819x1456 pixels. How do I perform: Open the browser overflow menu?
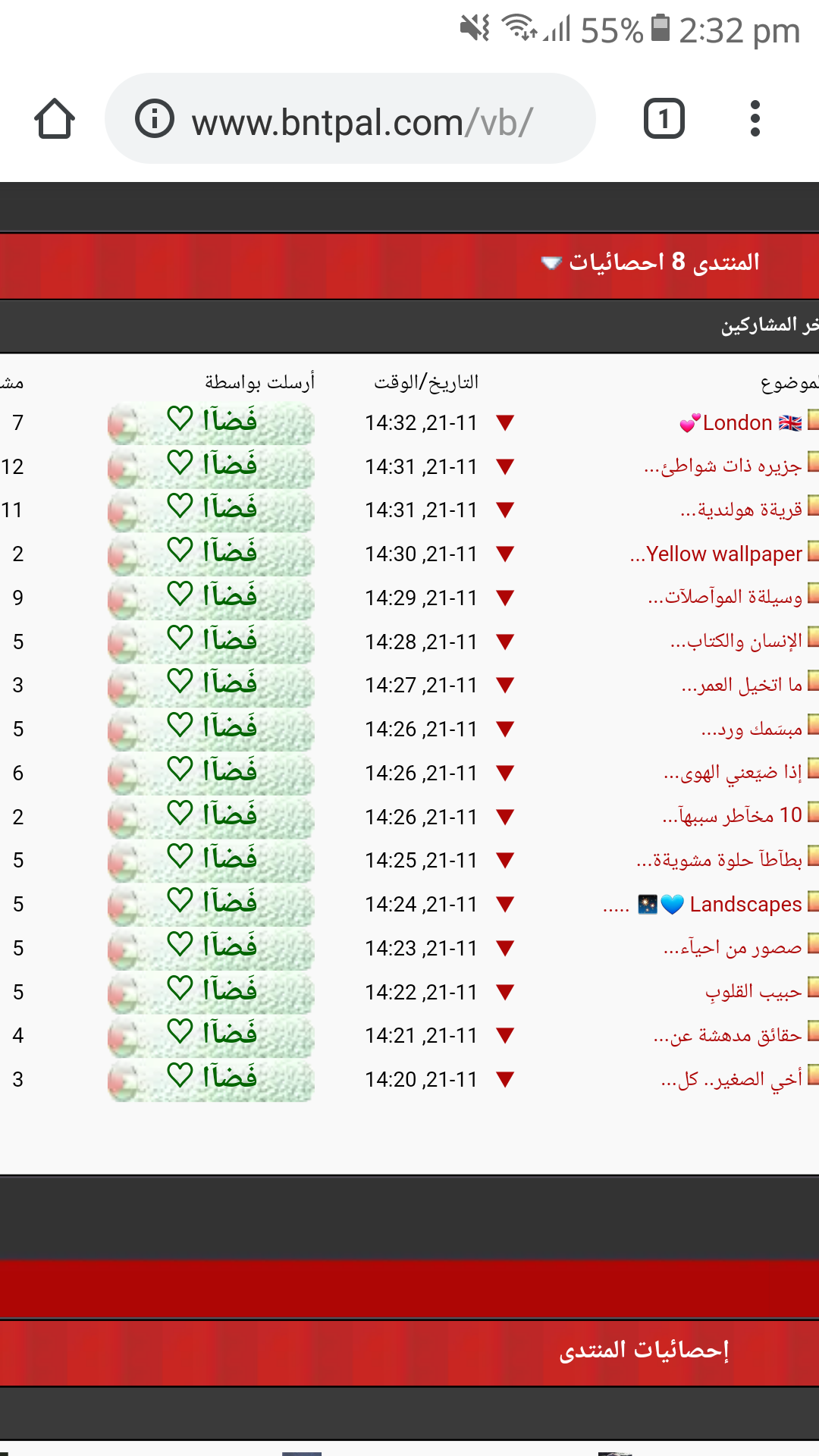[x=755, y=119]
